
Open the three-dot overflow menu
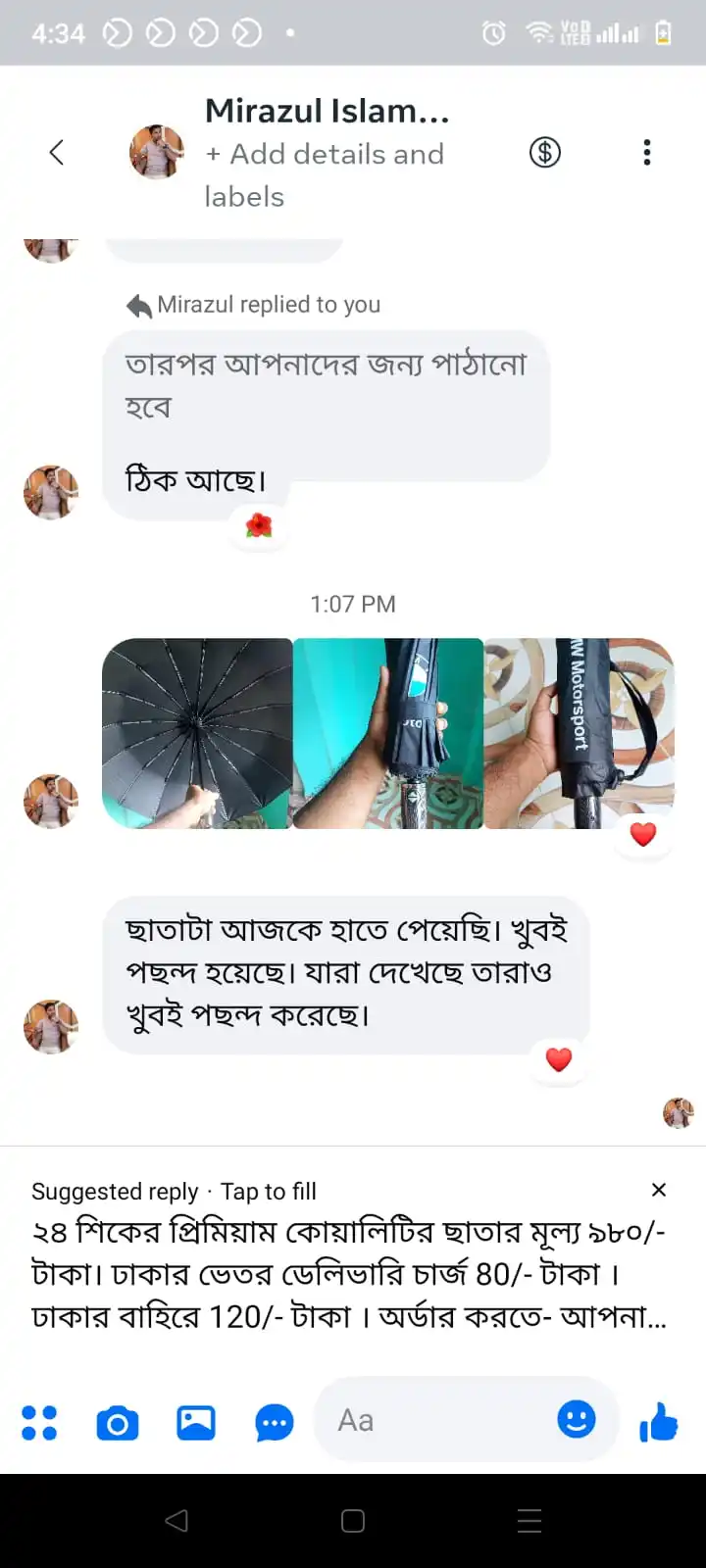[x=646, y=152]
